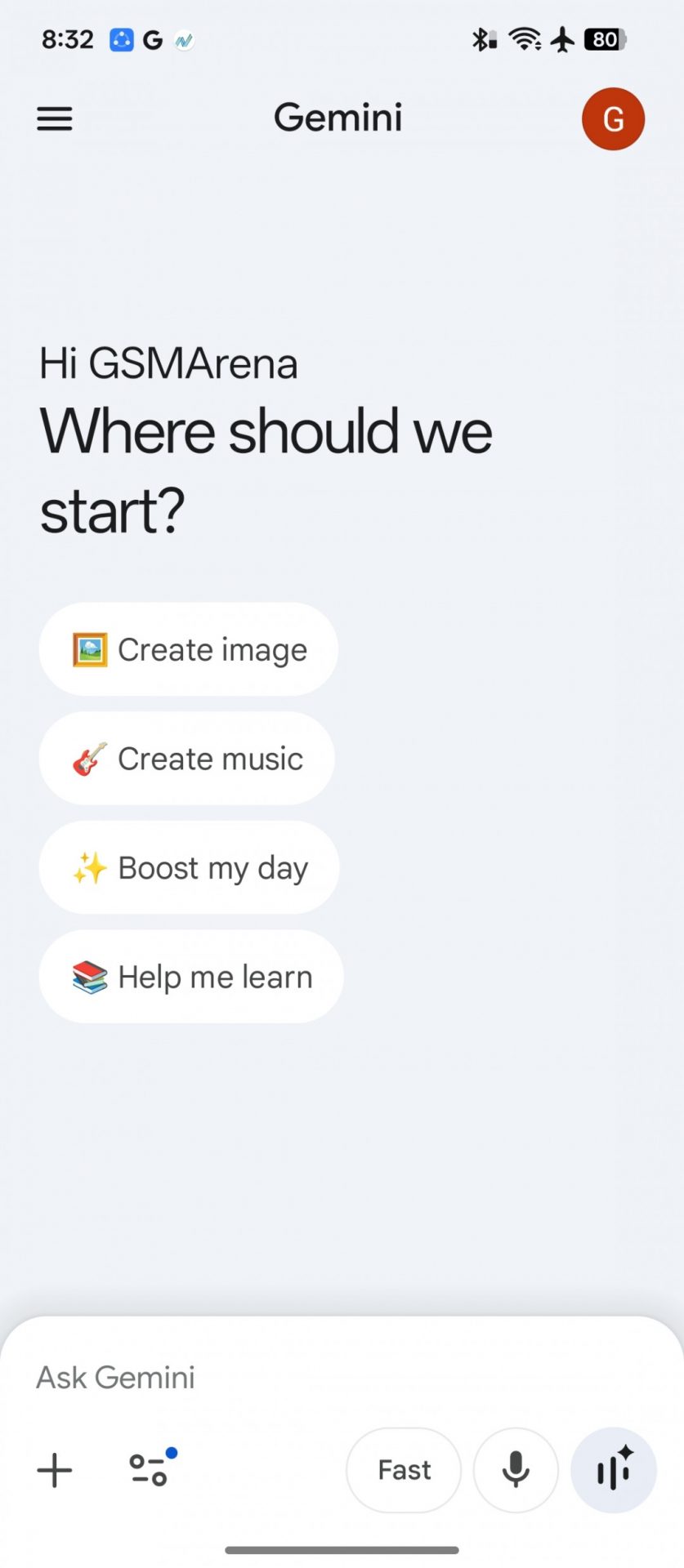
Task: Tap the Boost my day chip
Action: [189, 867]
